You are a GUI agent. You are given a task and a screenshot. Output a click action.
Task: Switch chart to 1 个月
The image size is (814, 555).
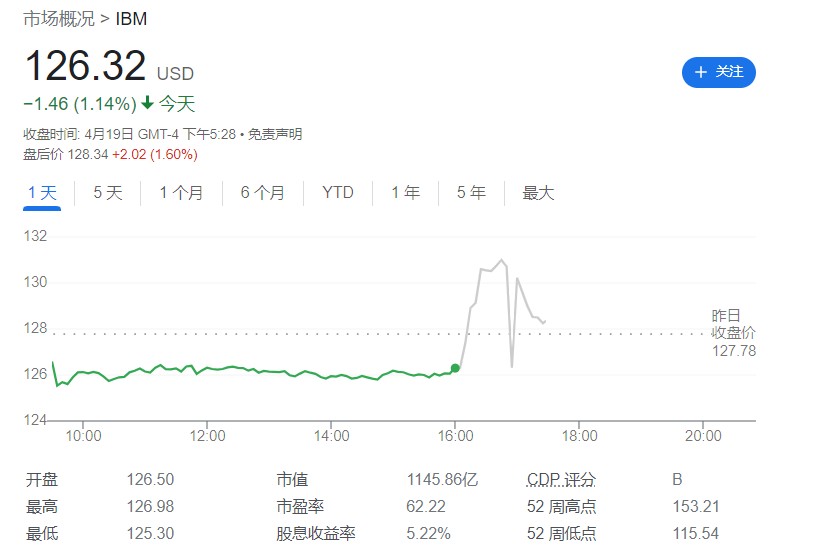(181, 193)
